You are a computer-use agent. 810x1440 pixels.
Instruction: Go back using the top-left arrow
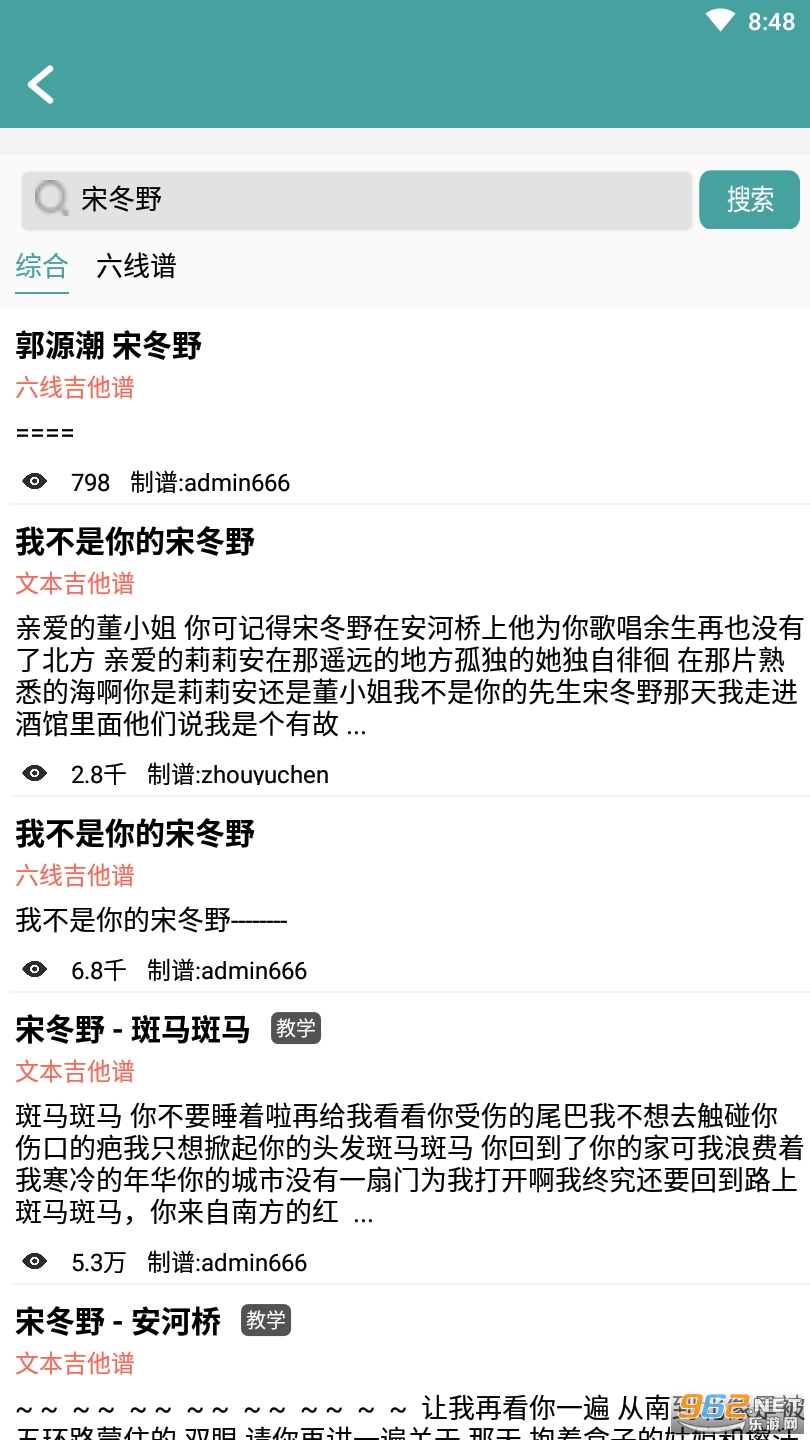coord(41,85)
